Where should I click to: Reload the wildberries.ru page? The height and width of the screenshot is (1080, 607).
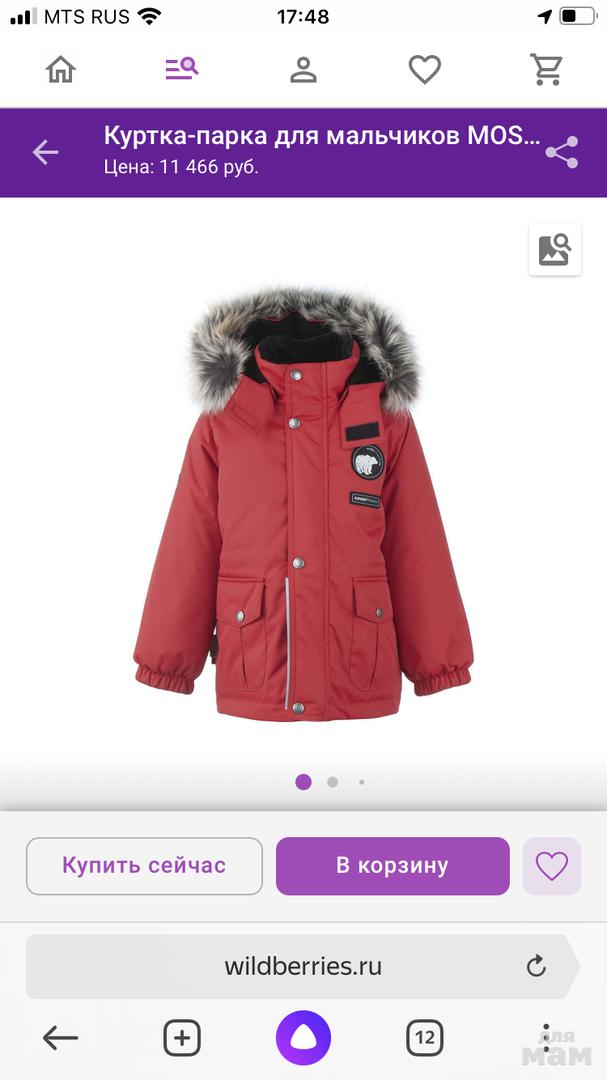(x=536, y=966)
